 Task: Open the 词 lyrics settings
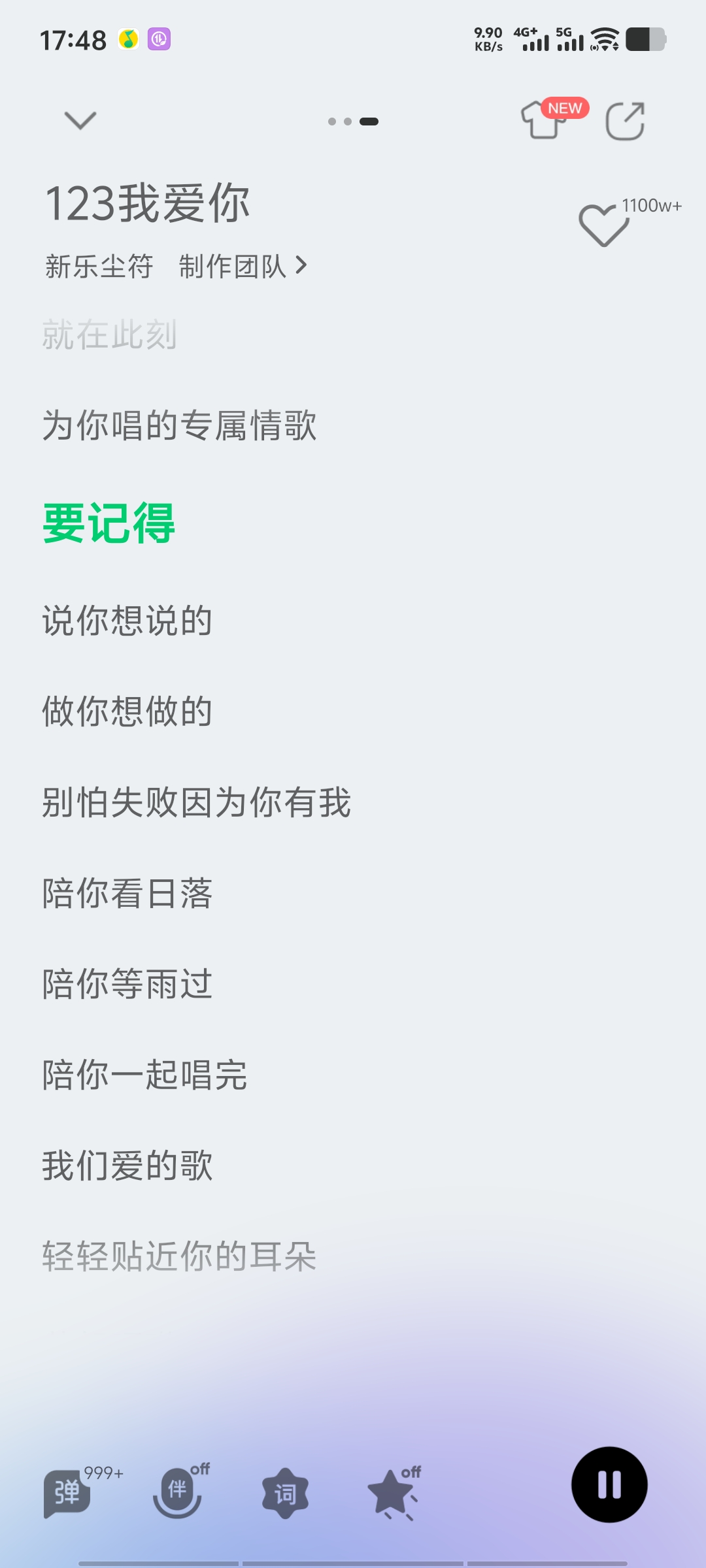click(285, 1494)
